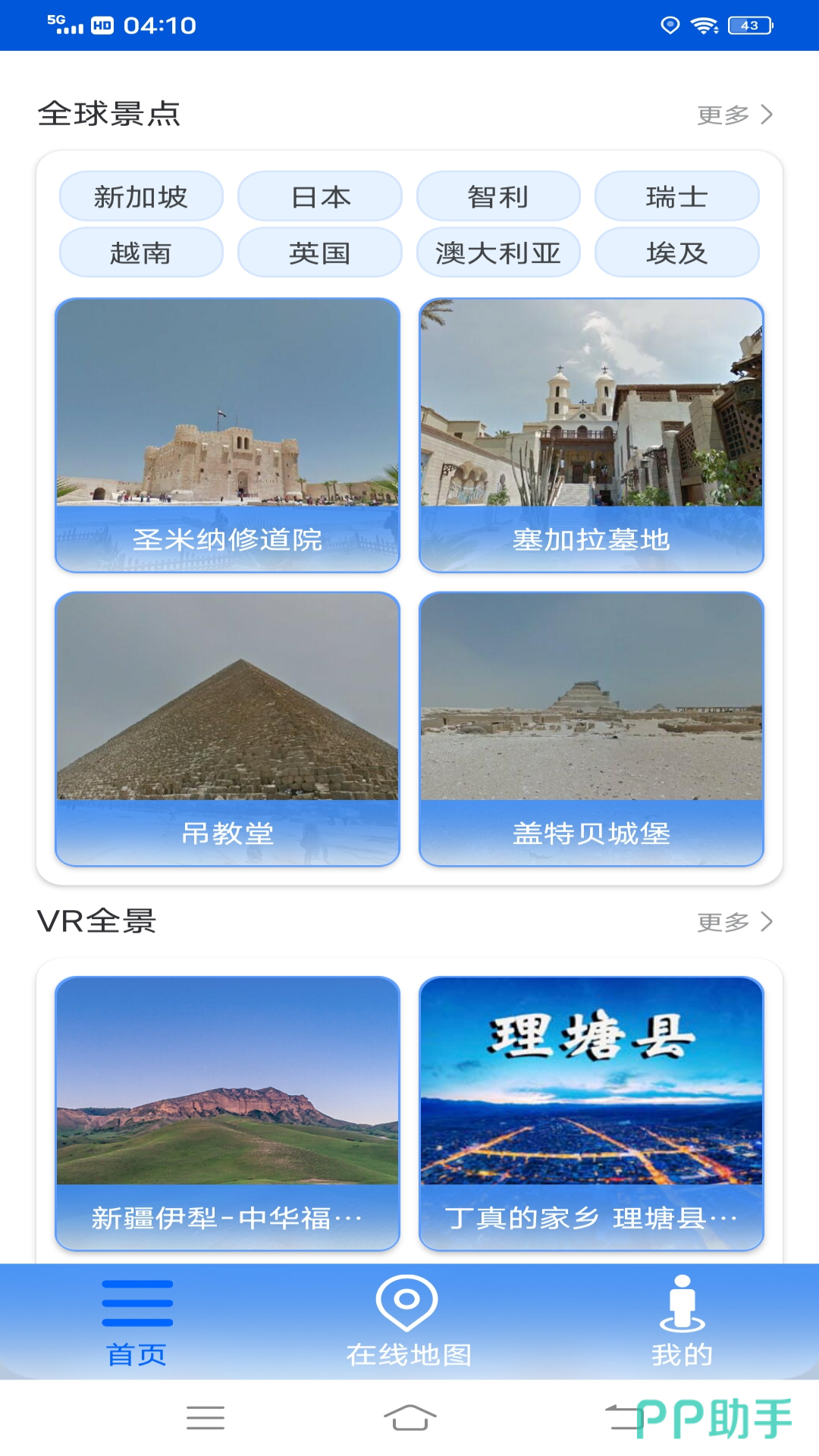819x1456 pixels.
Task: Open the 我的 tab
Action: (x=682, y=1323)
